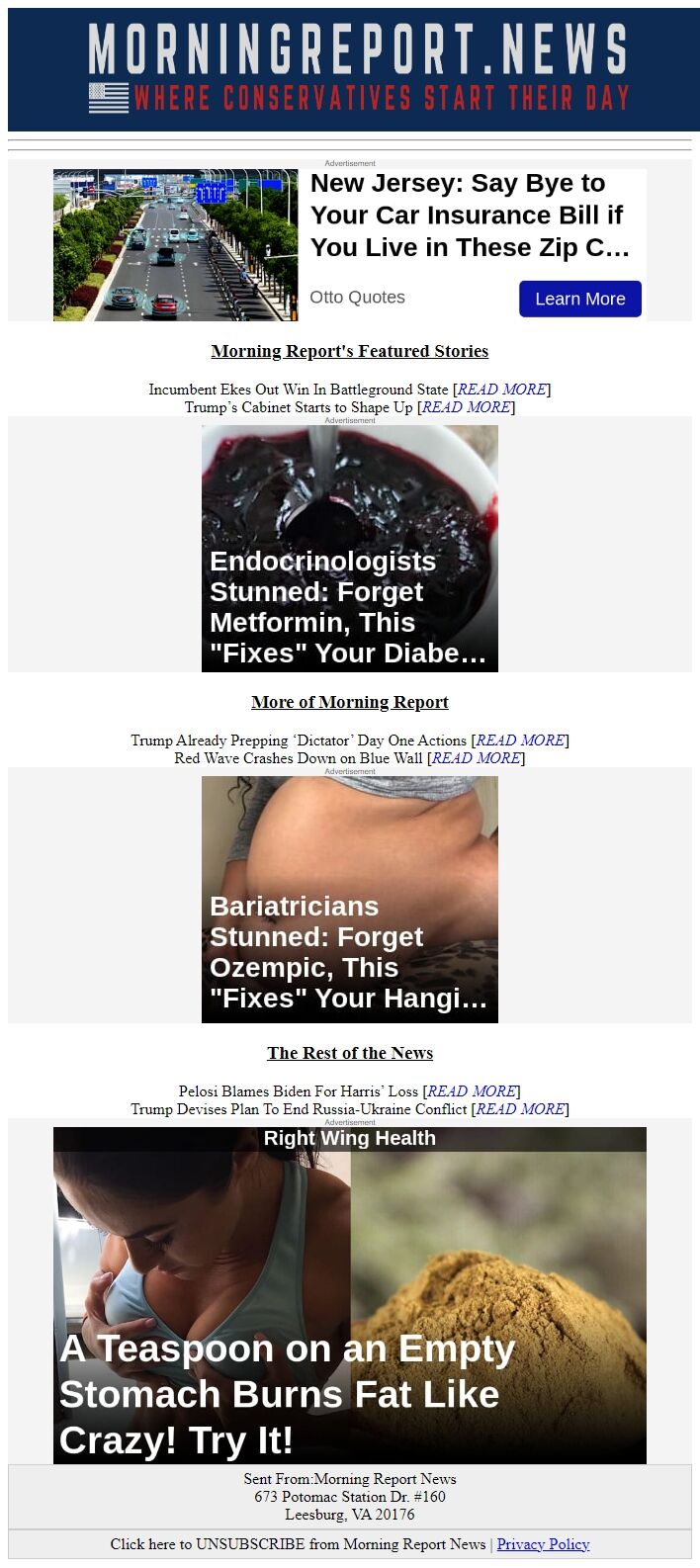Viewport: 700px width, 1568px height.
Task: Read more on Russia-Ukraine Conflict plan
Action: (519, 1109)
